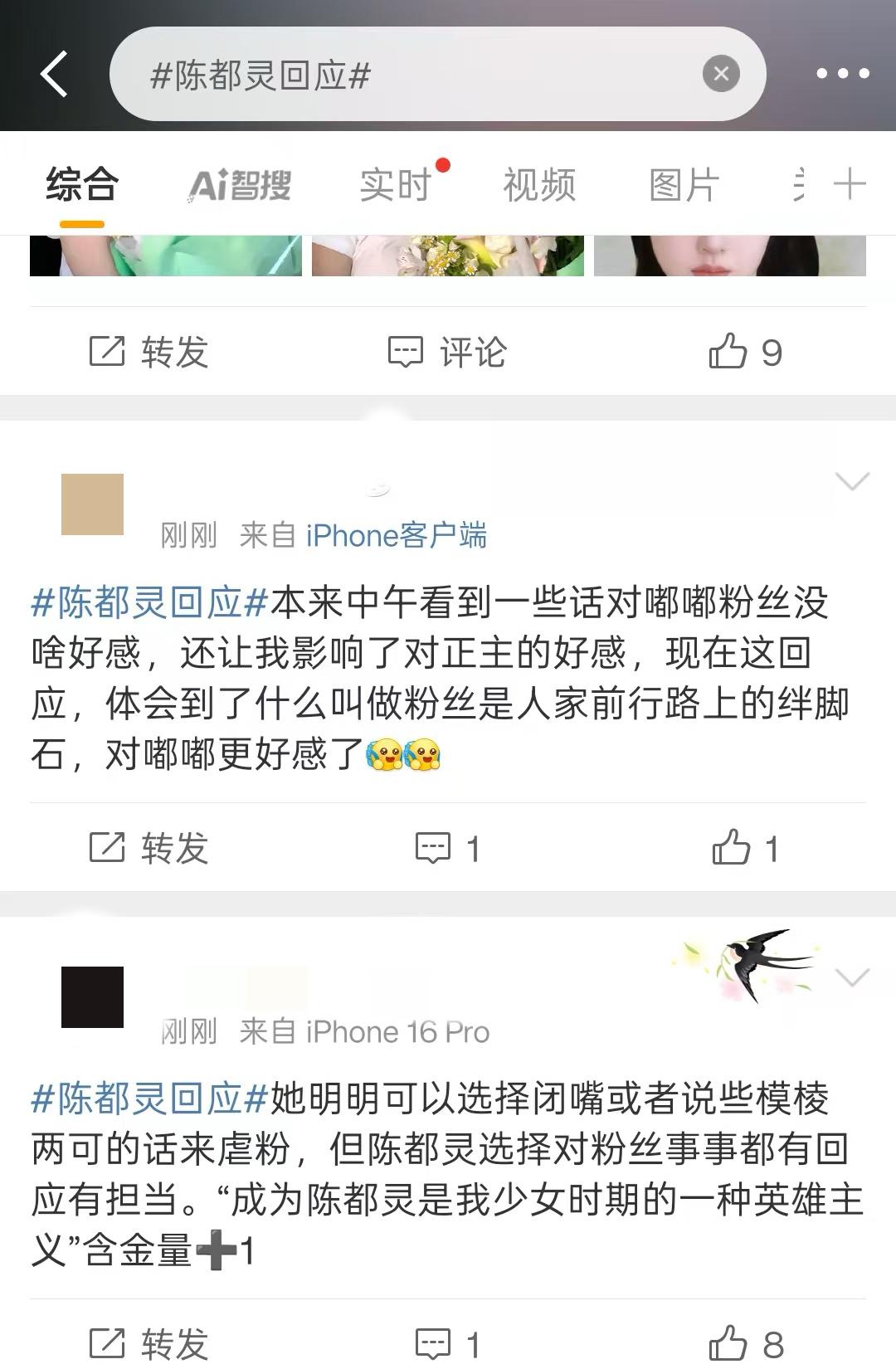Open comments on the 嘟嘟粉丝 post
This screenshot has width=896, height=1364.
tap(447, 848)
